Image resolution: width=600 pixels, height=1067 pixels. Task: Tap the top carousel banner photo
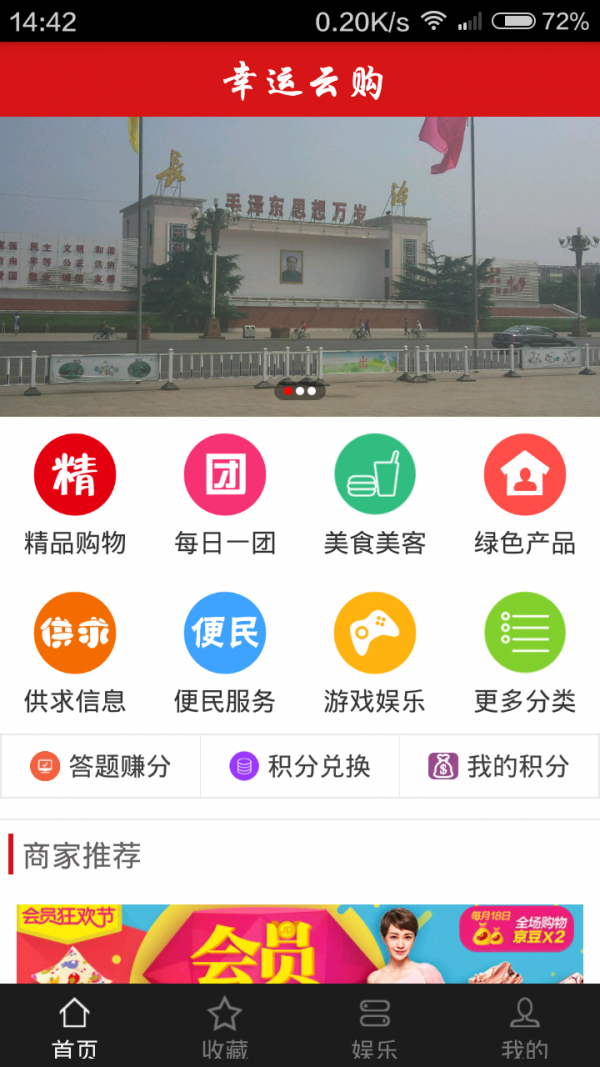(300, 265)
